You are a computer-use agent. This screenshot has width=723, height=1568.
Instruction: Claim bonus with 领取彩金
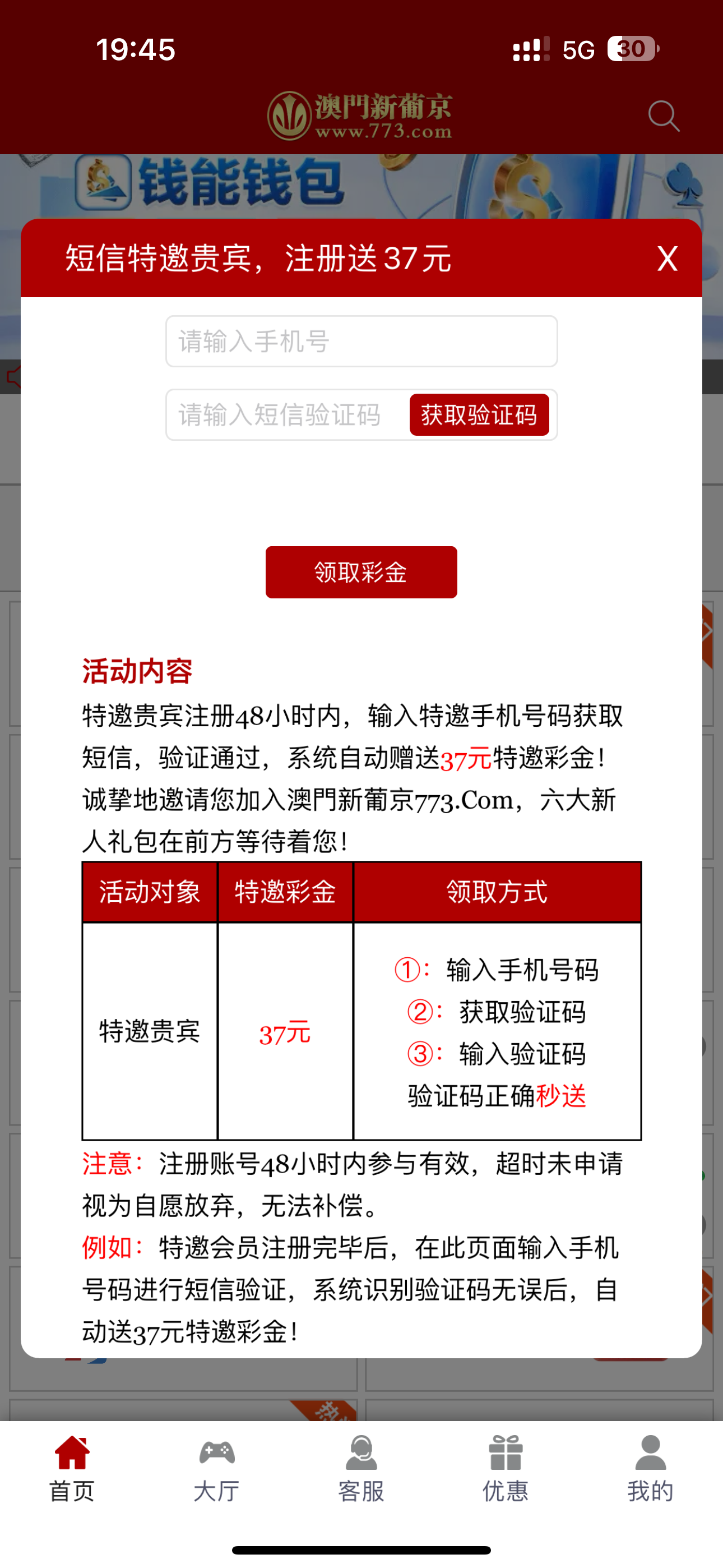coord(361,572)
